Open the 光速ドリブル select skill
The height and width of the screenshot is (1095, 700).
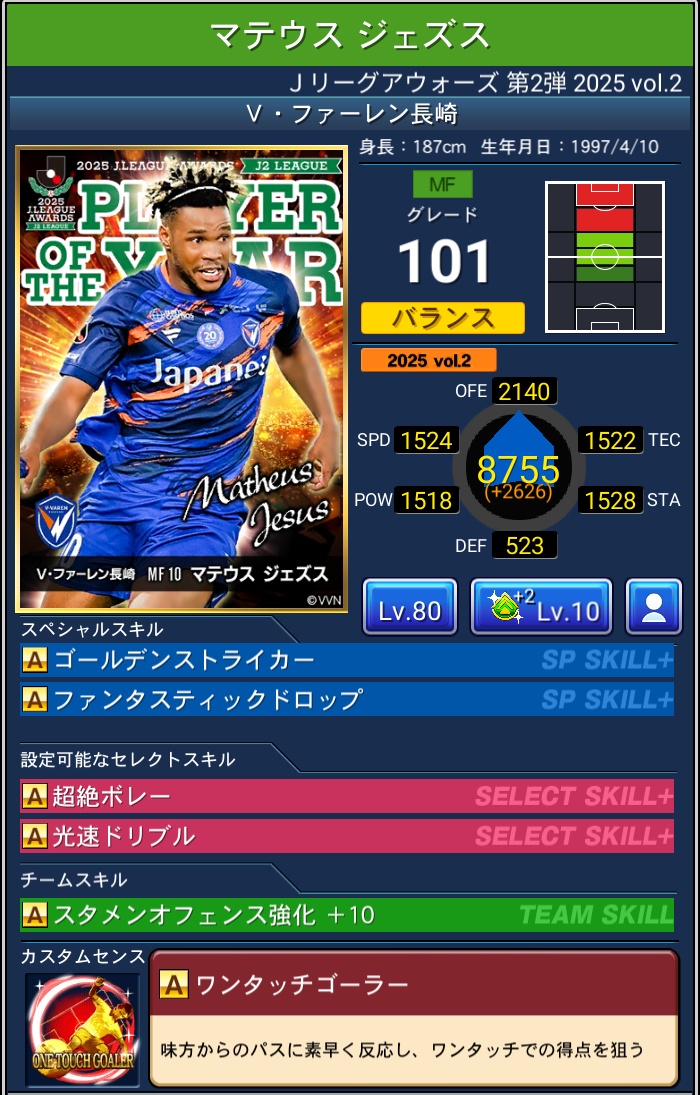pyautogui.click(x=346, y=836)
